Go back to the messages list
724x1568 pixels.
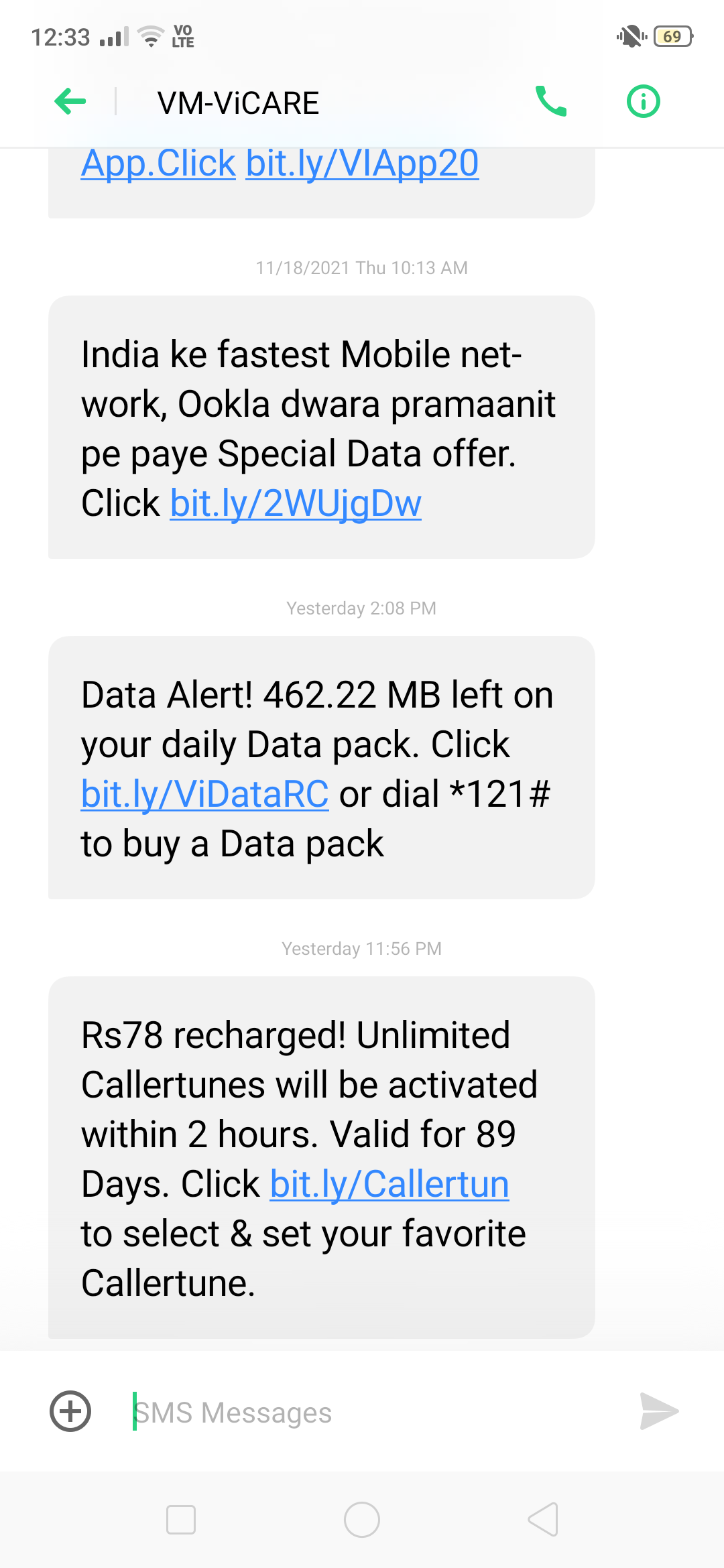coord(70,103)
